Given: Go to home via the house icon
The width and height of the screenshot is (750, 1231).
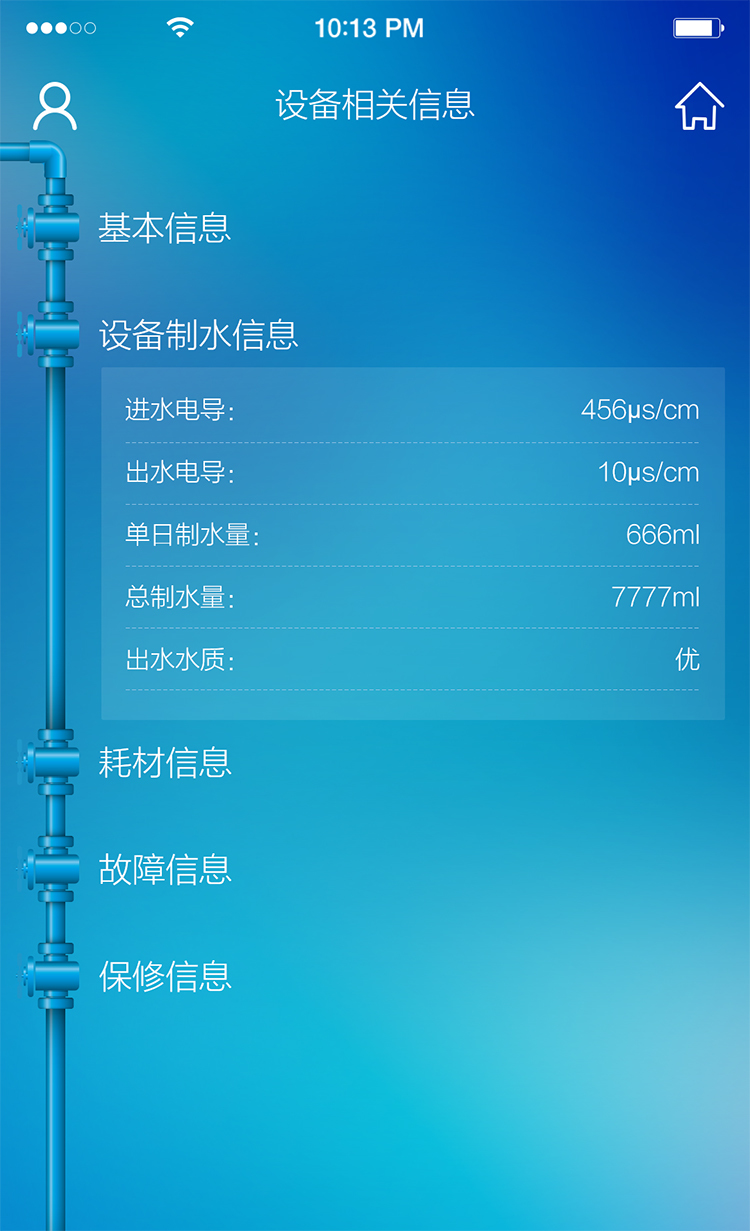Looking at the screenshot, I should (699, 106).
